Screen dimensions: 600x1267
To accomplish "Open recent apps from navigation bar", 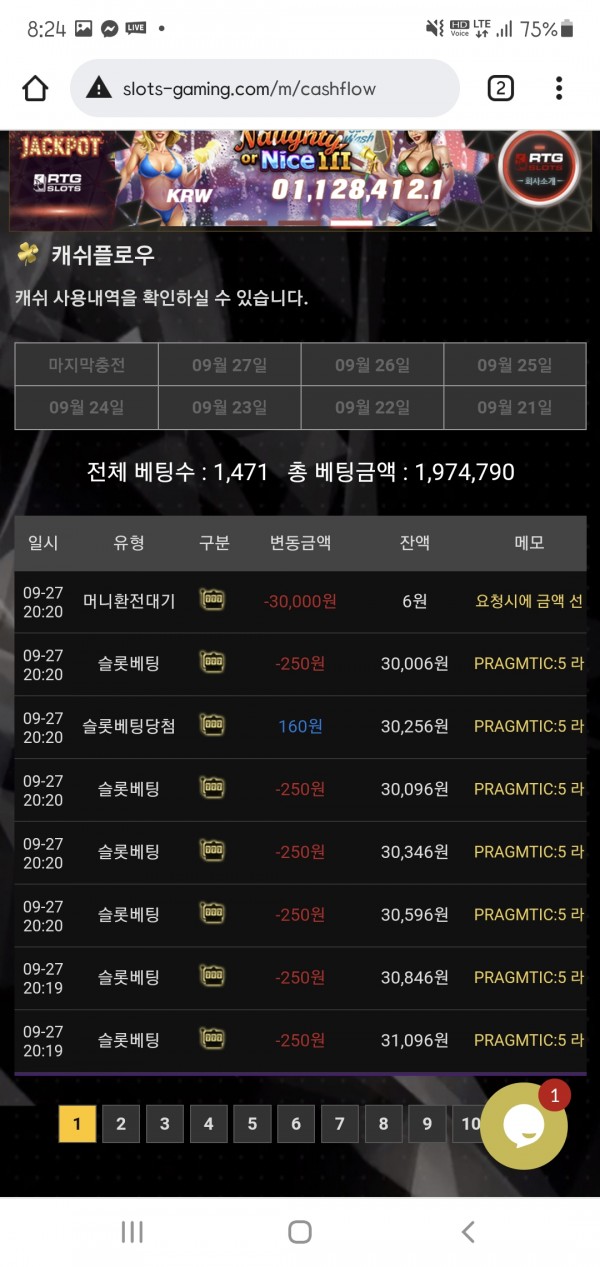I will [x=132, y=1232].
